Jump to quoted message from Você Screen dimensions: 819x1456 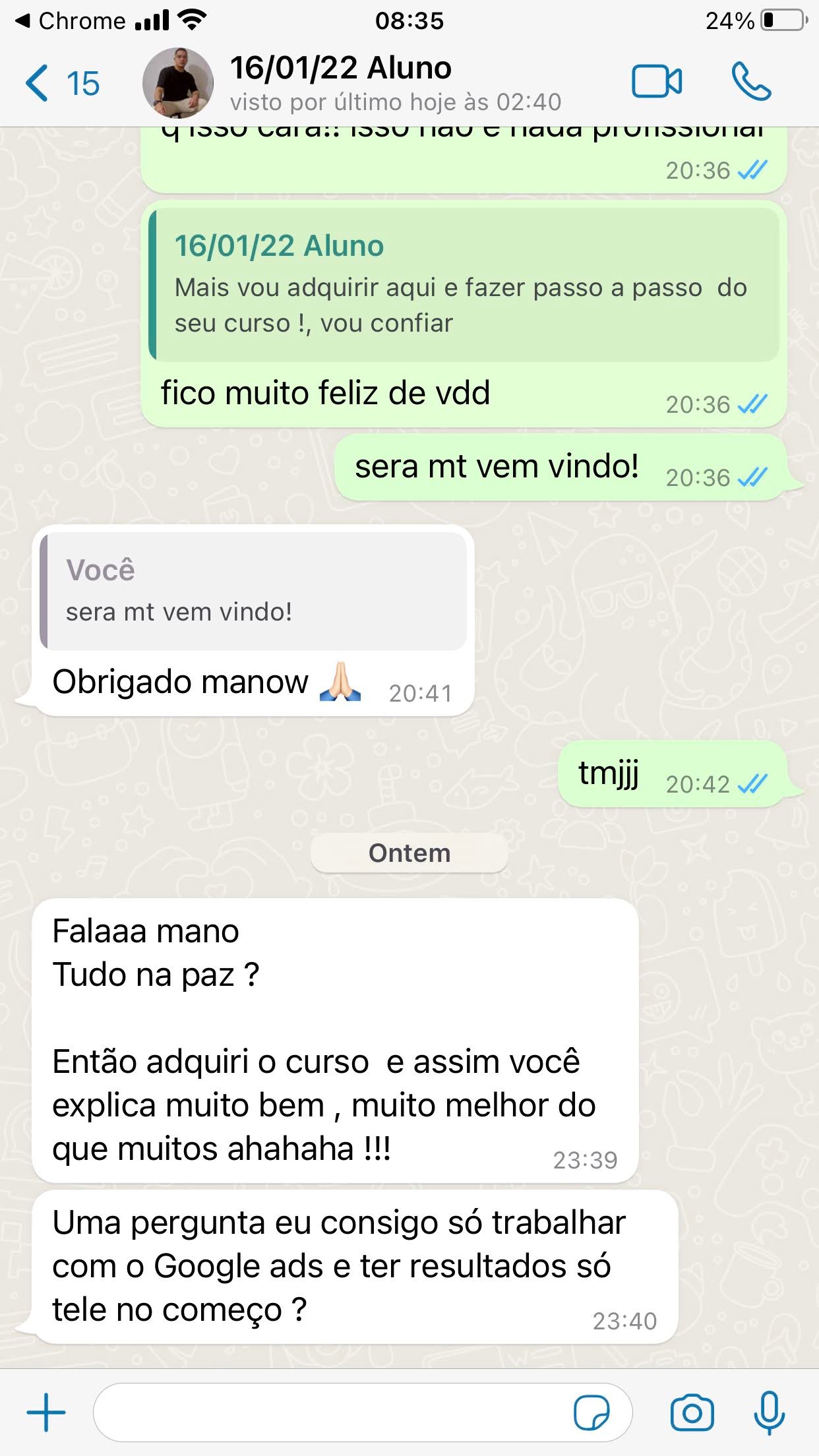[254, 591]
